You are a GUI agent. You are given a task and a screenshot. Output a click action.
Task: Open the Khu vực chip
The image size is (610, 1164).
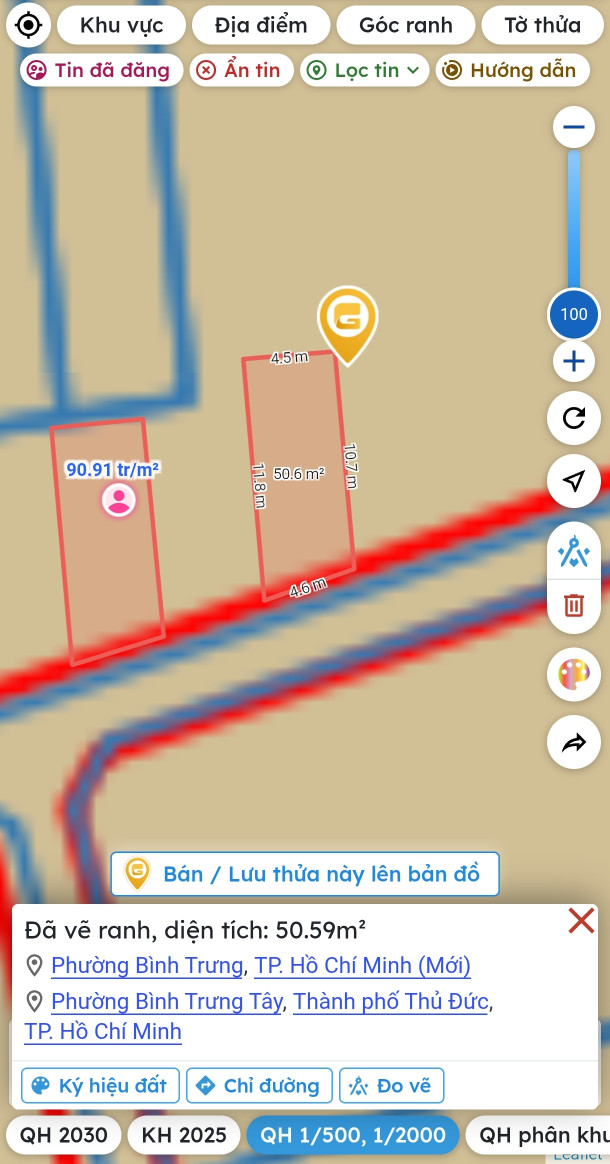pos(122,25)
